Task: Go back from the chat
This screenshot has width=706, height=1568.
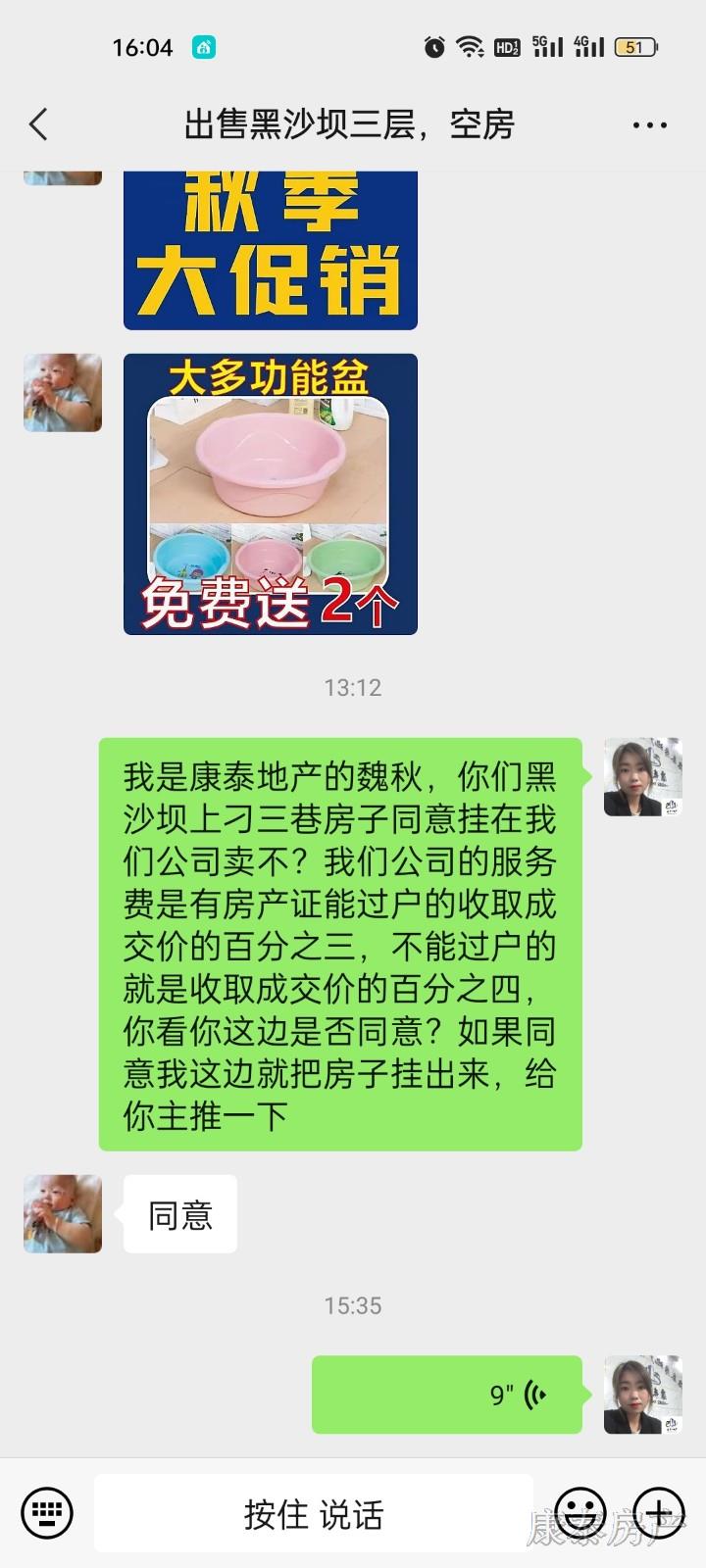Action: coord(39,124)
